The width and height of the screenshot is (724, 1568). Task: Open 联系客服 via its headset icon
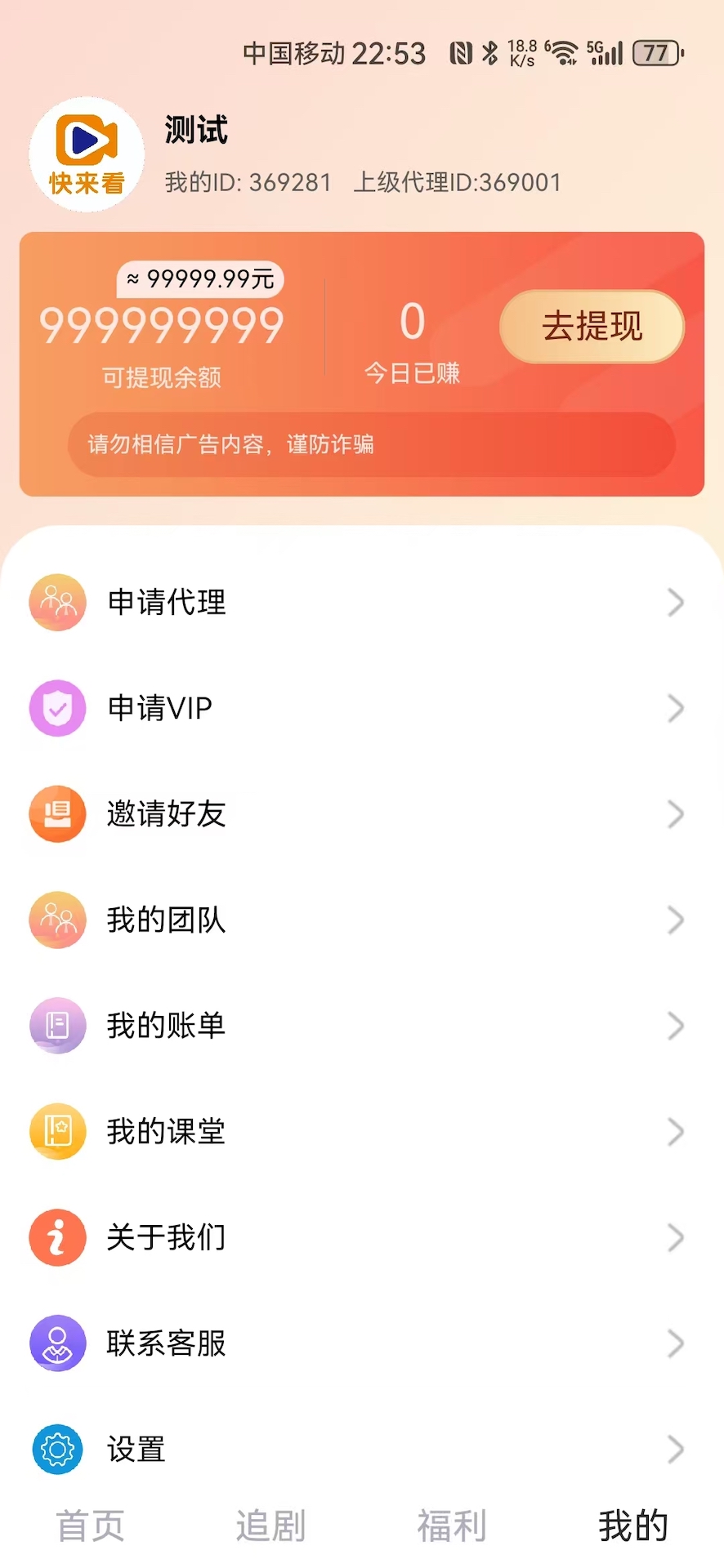[57, 1343]
